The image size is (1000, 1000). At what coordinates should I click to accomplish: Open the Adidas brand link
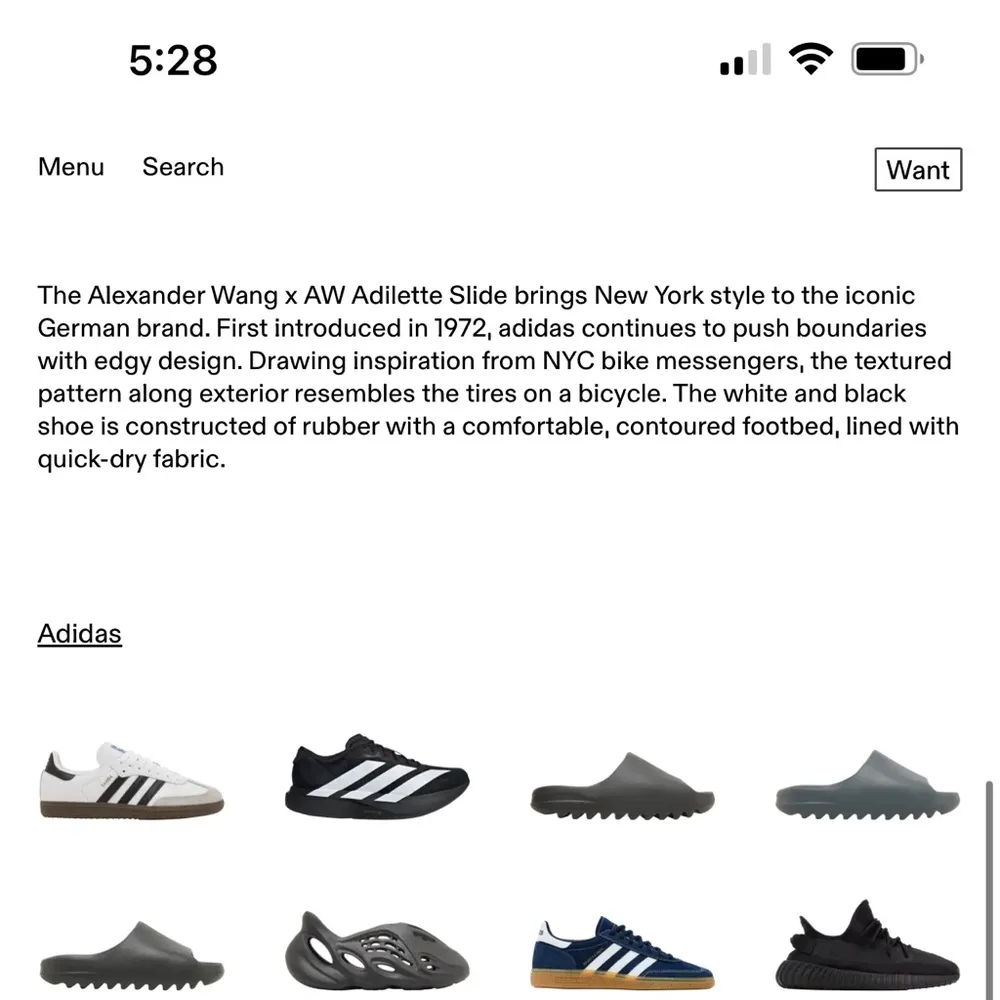click(x=80, y=634)
